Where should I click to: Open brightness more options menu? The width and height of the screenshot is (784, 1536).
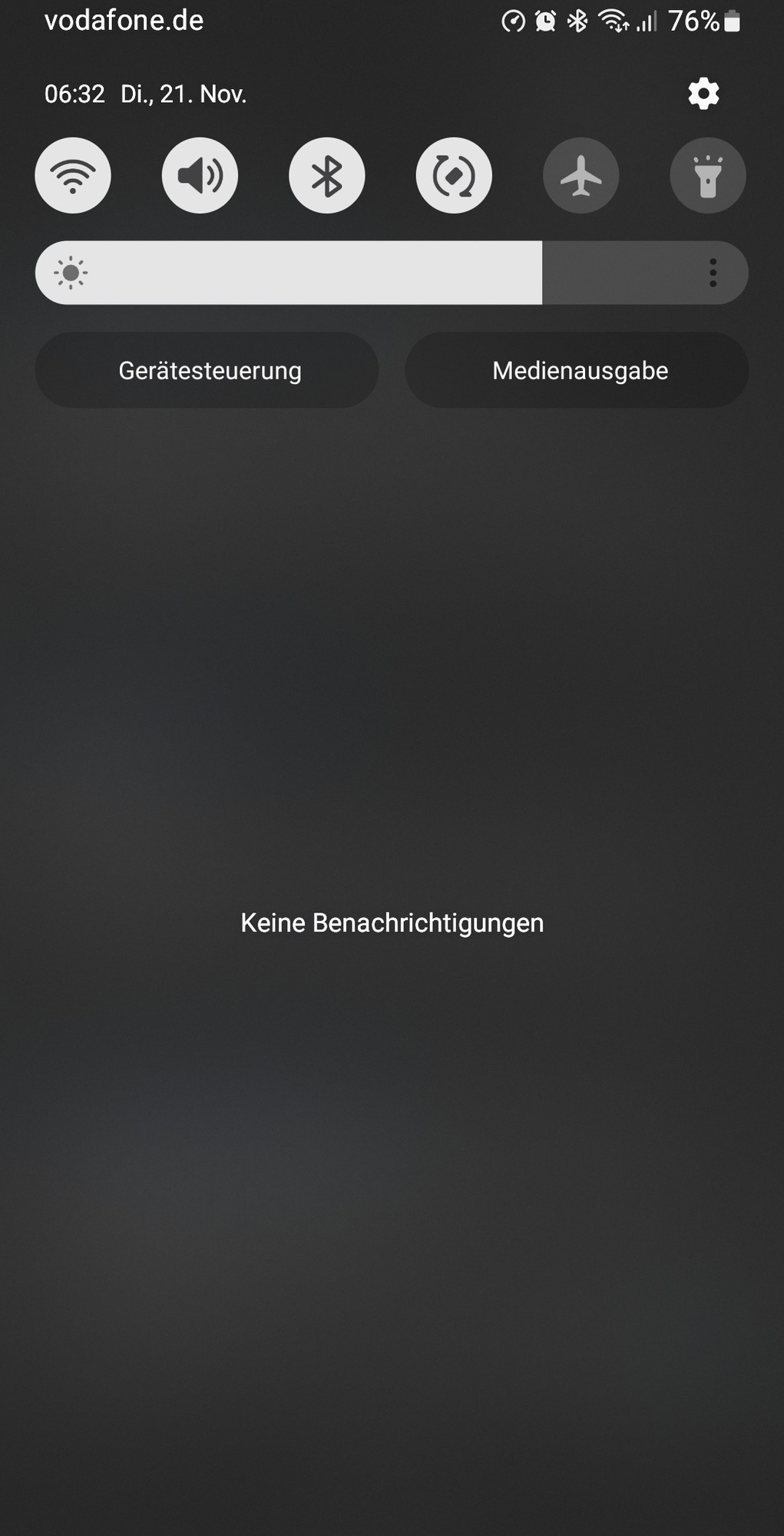pos(713,273)
